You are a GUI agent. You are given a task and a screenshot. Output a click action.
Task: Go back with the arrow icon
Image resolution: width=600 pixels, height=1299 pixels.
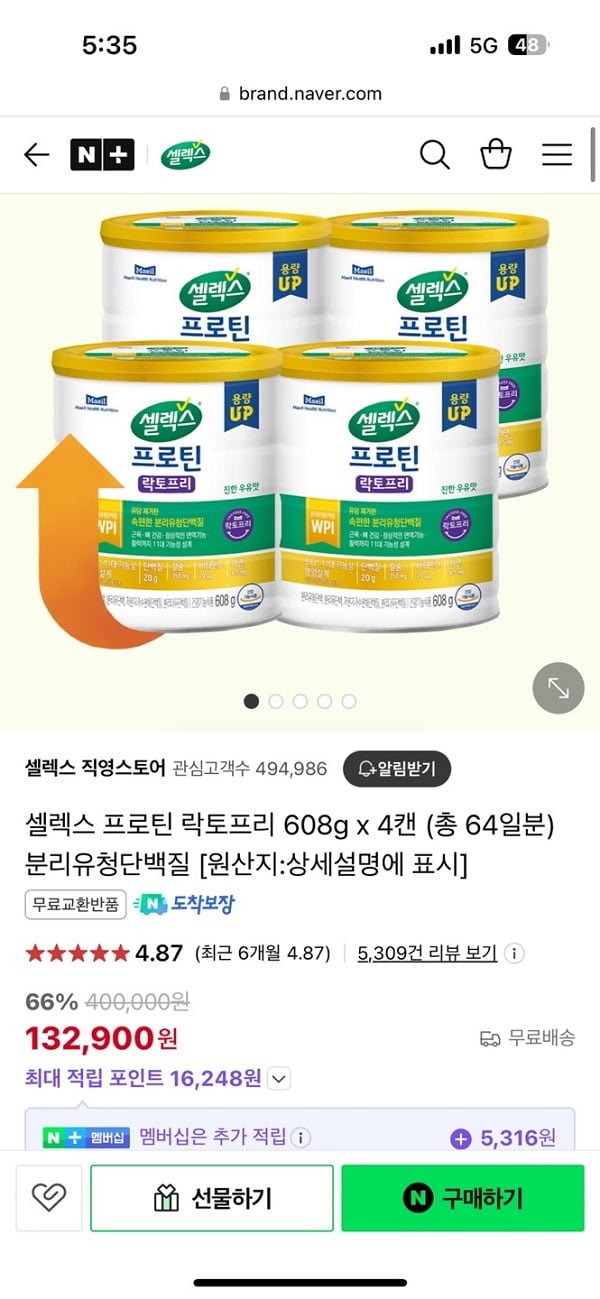pos(37,155)
